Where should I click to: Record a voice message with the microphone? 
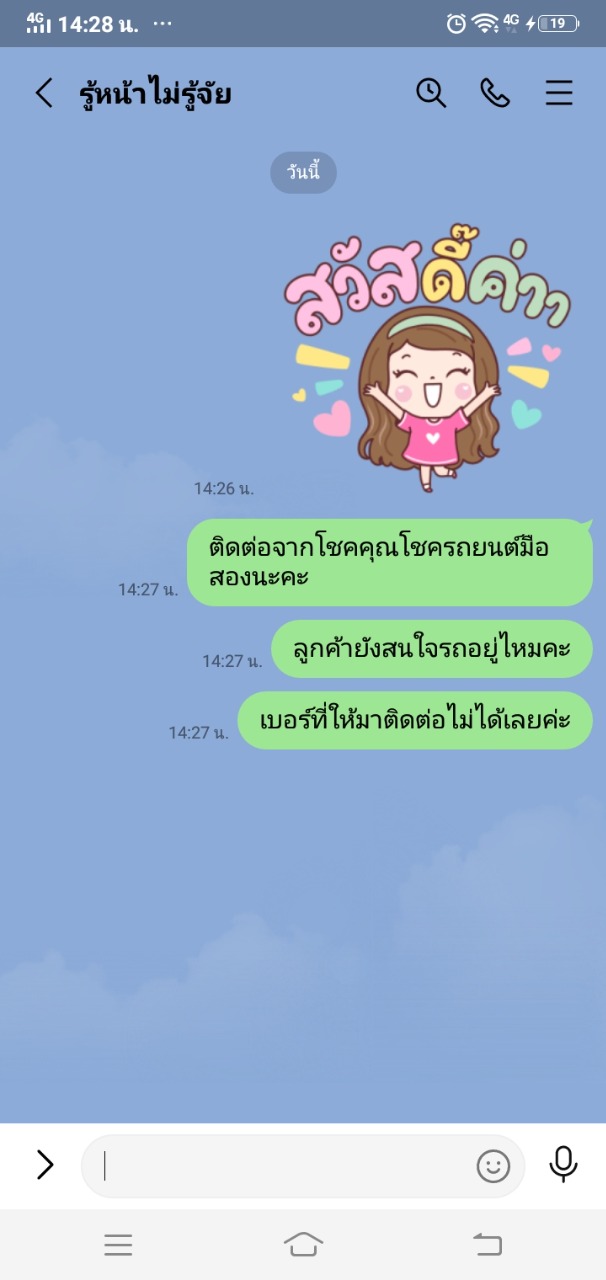coord(563,1164)
